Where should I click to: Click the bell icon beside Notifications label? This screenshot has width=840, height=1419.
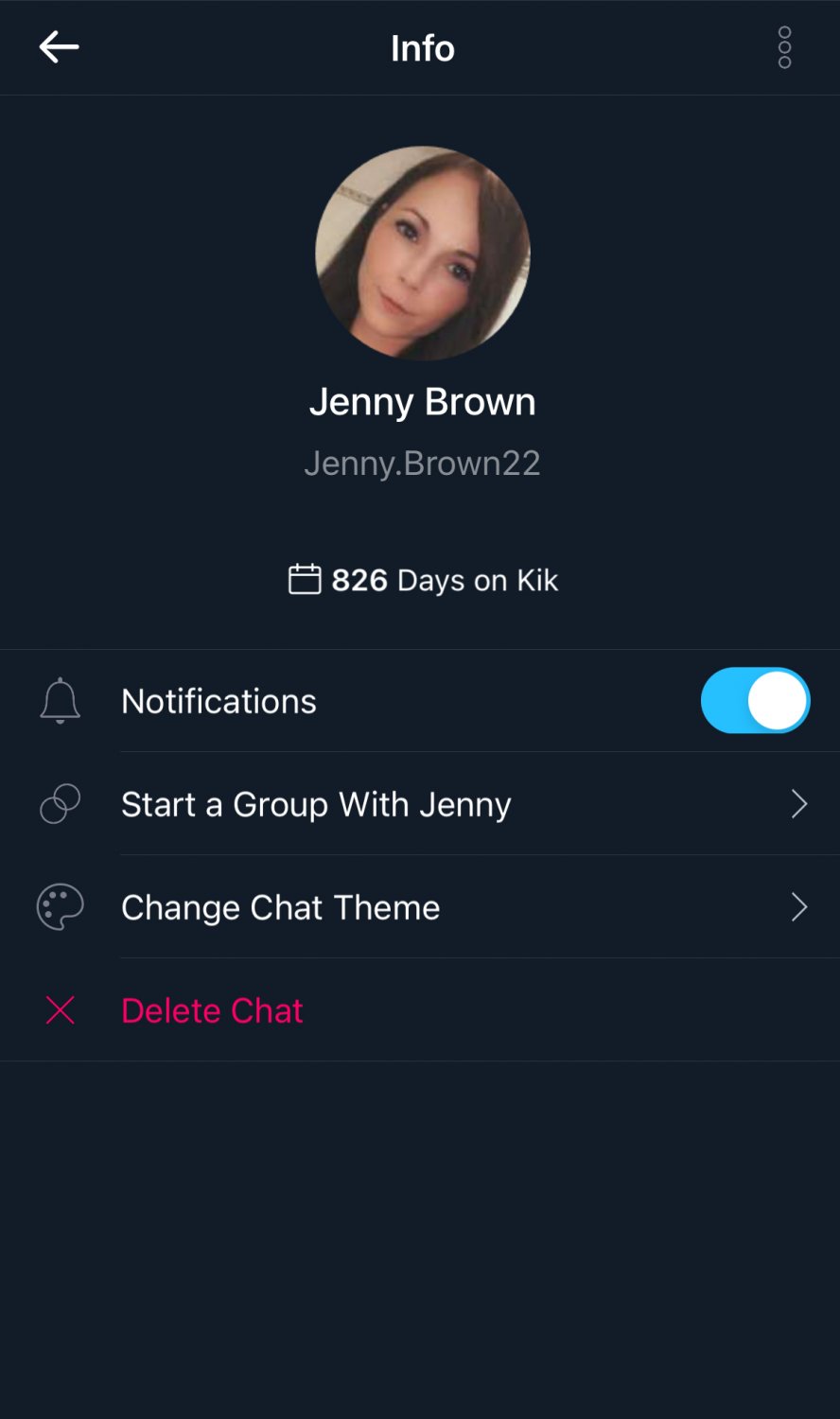click(x=60, y=700)
